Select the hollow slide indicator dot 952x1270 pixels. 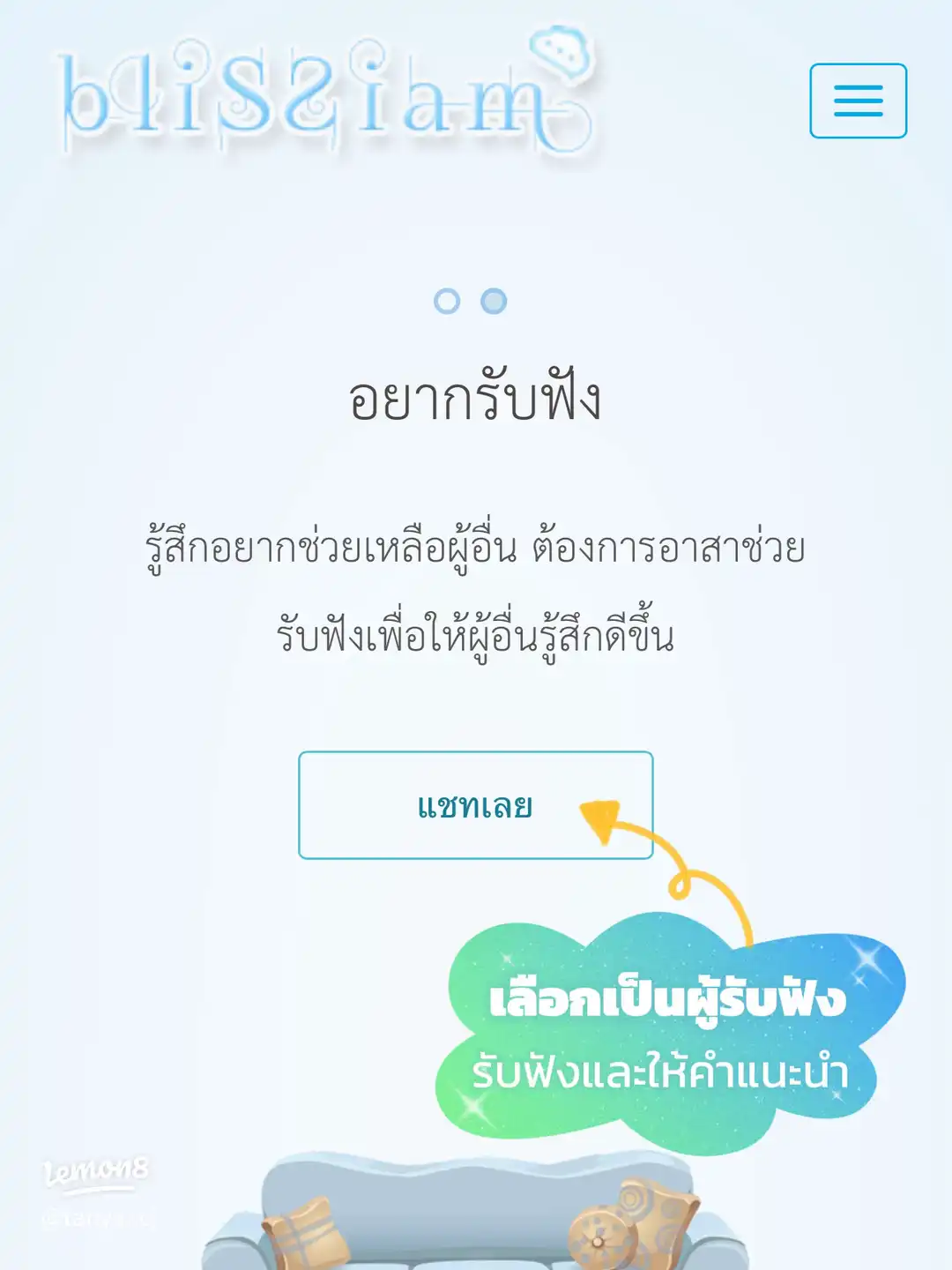pyautogui.click(x=447, y=302)
